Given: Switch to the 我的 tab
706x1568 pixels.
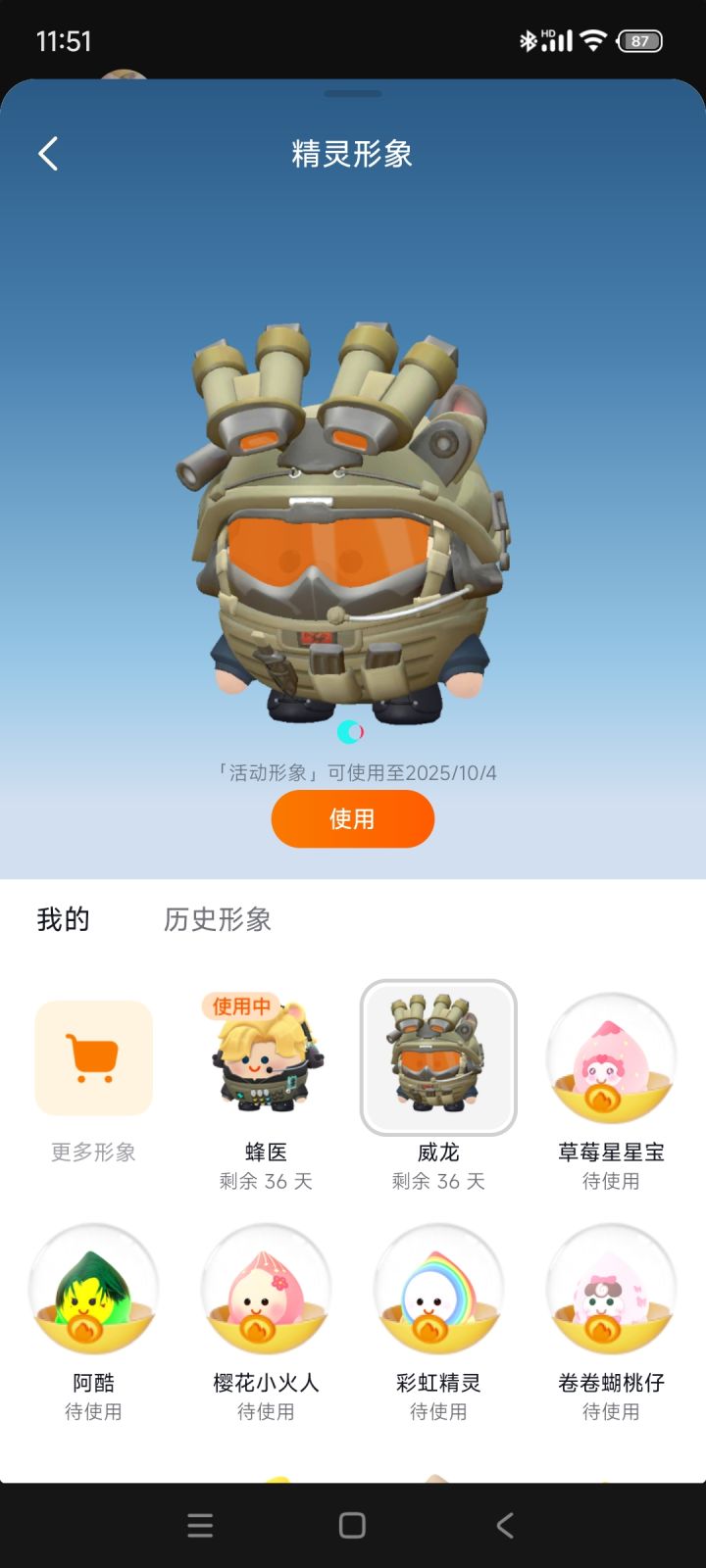Looking at the screenshot, I should (63, 919).
